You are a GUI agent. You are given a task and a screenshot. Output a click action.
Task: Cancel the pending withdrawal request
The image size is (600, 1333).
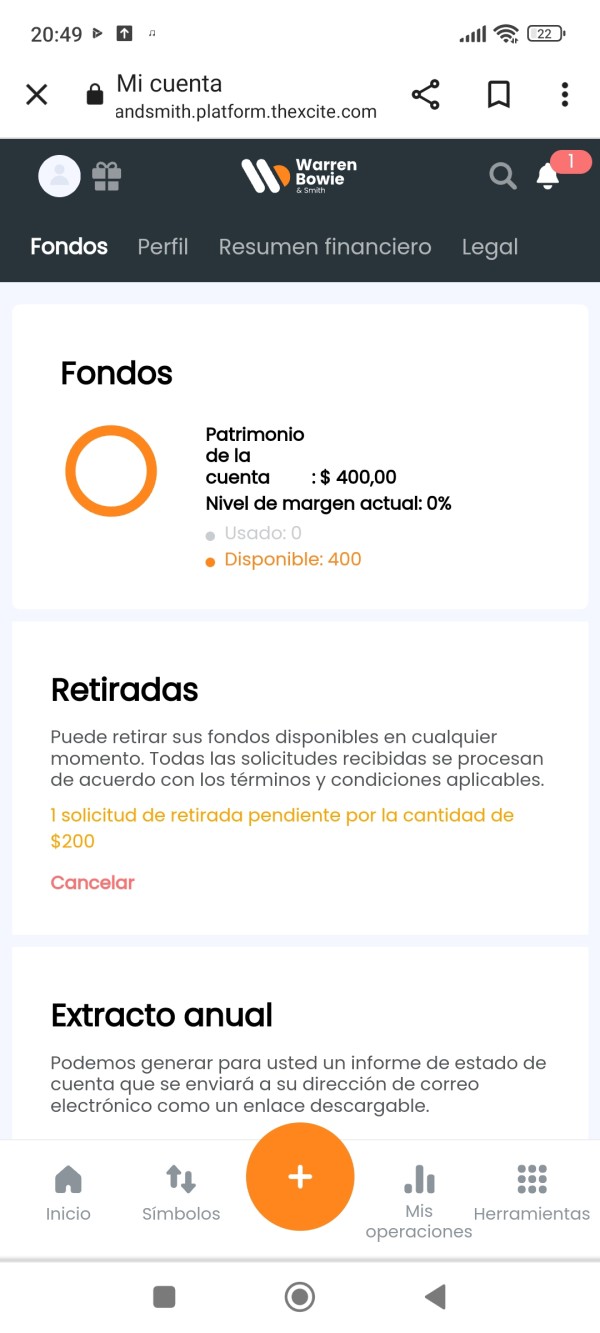92,882
